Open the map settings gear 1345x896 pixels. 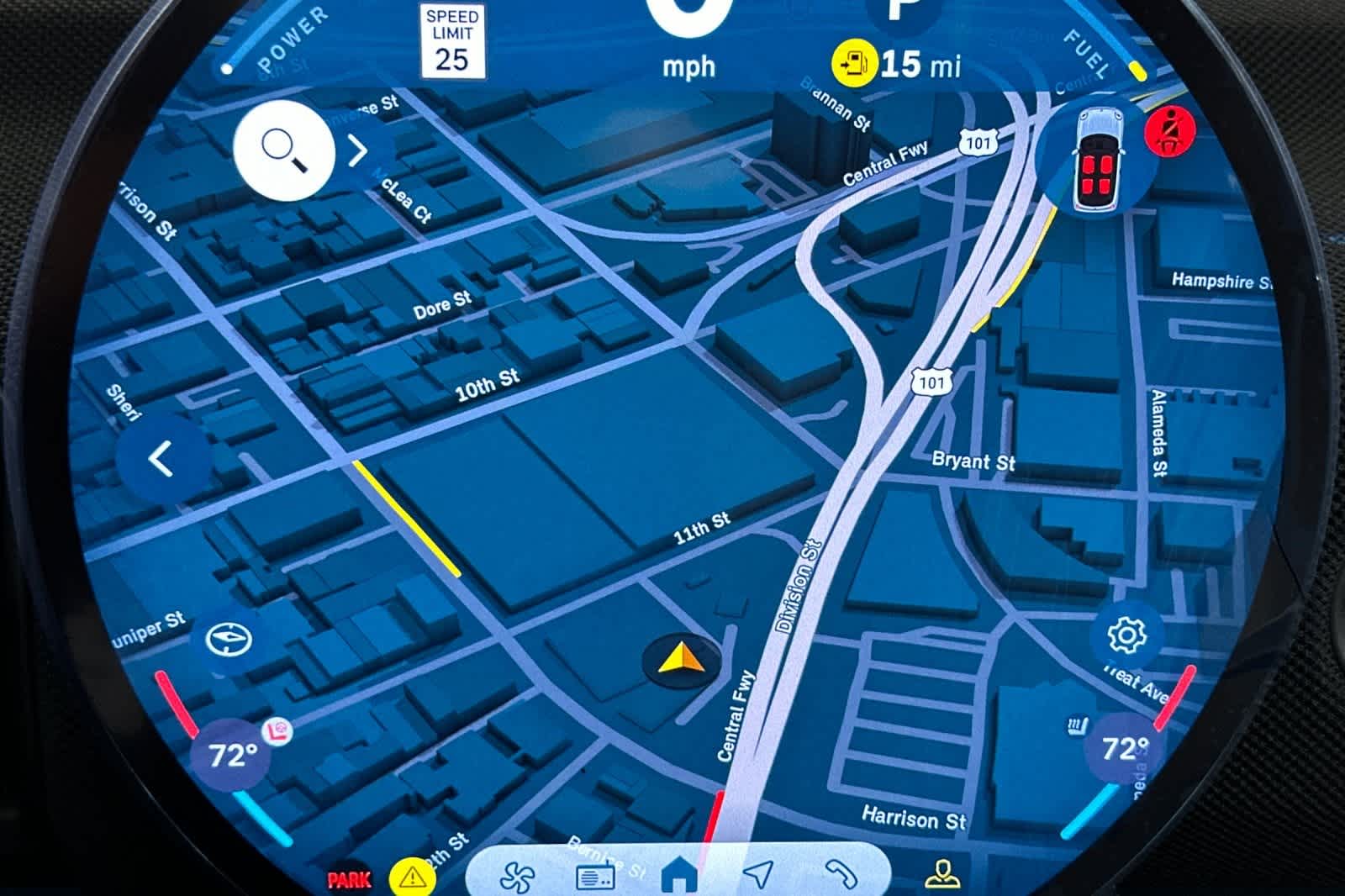pos(1126,635)
